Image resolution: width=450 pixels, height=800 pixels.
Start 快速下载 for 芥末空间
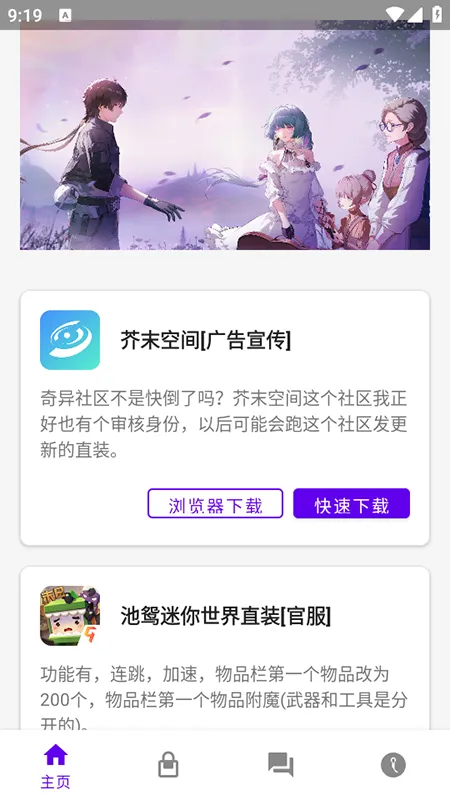tap(351, 503)
